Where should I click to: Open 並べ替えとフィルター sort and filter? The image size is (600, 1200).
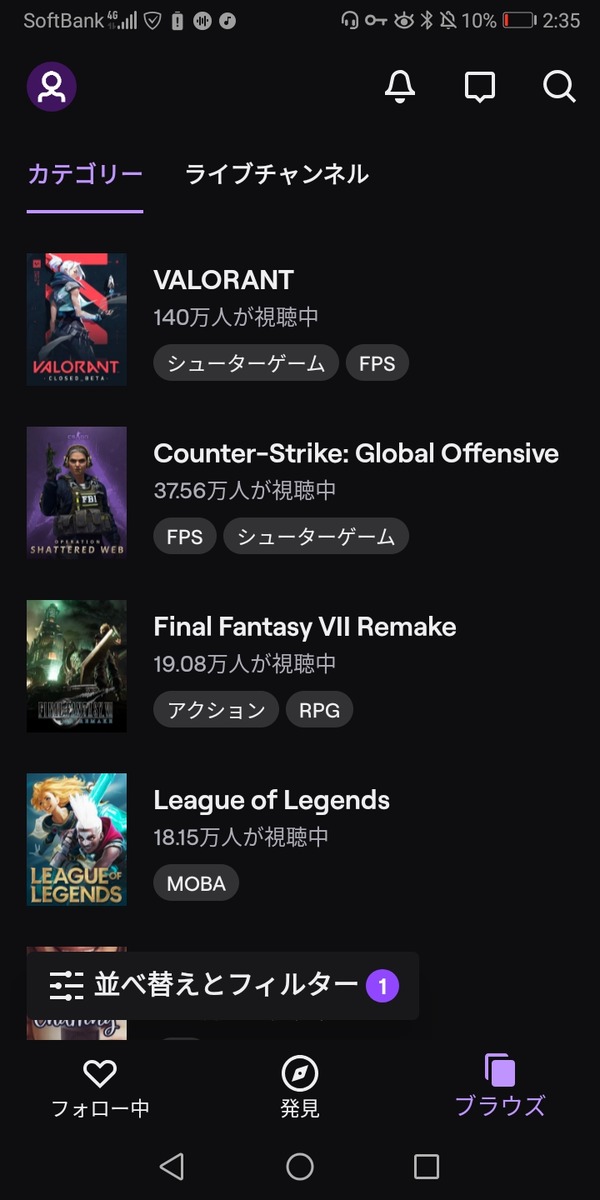pyautogui.click(x=223, y=986)
